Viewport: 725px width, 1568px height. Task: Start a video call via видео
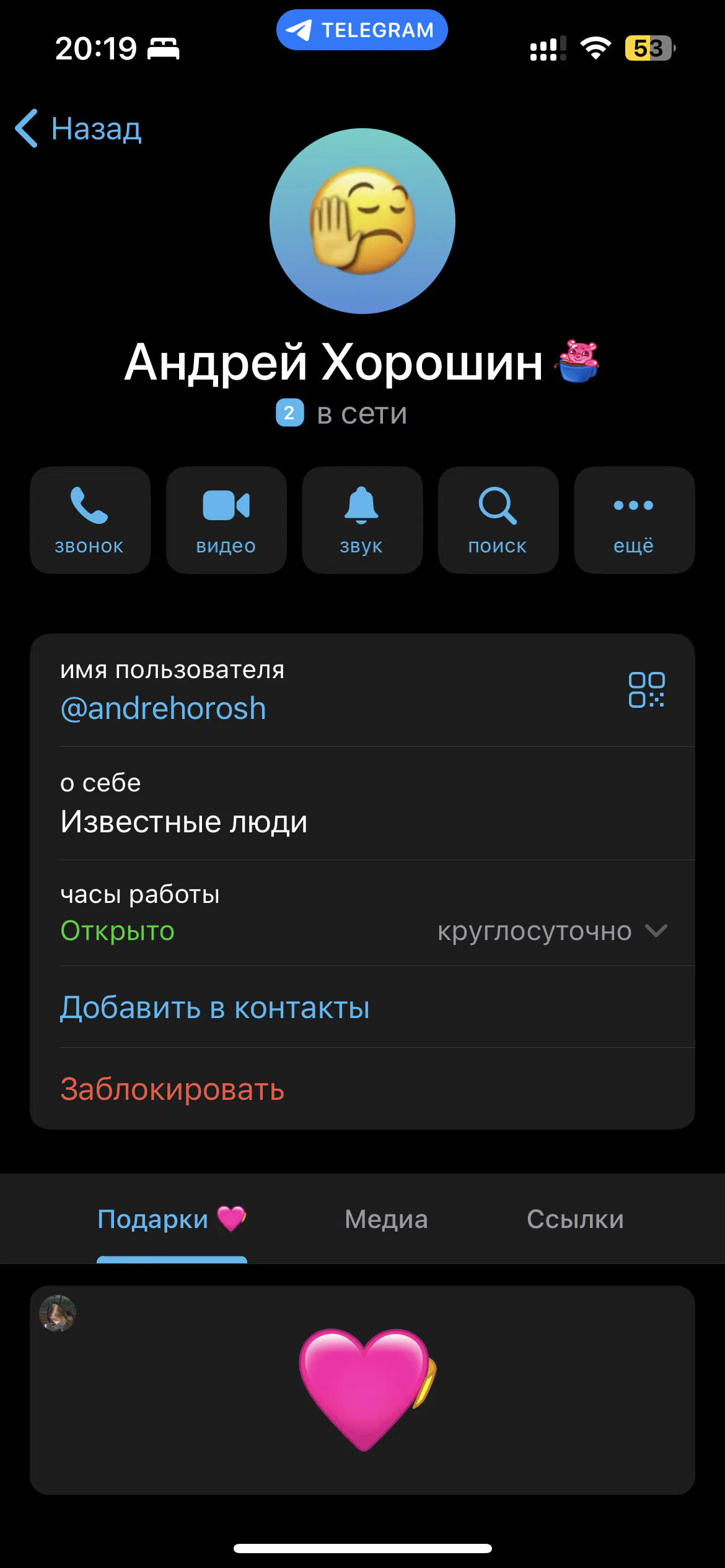[226, 520]
